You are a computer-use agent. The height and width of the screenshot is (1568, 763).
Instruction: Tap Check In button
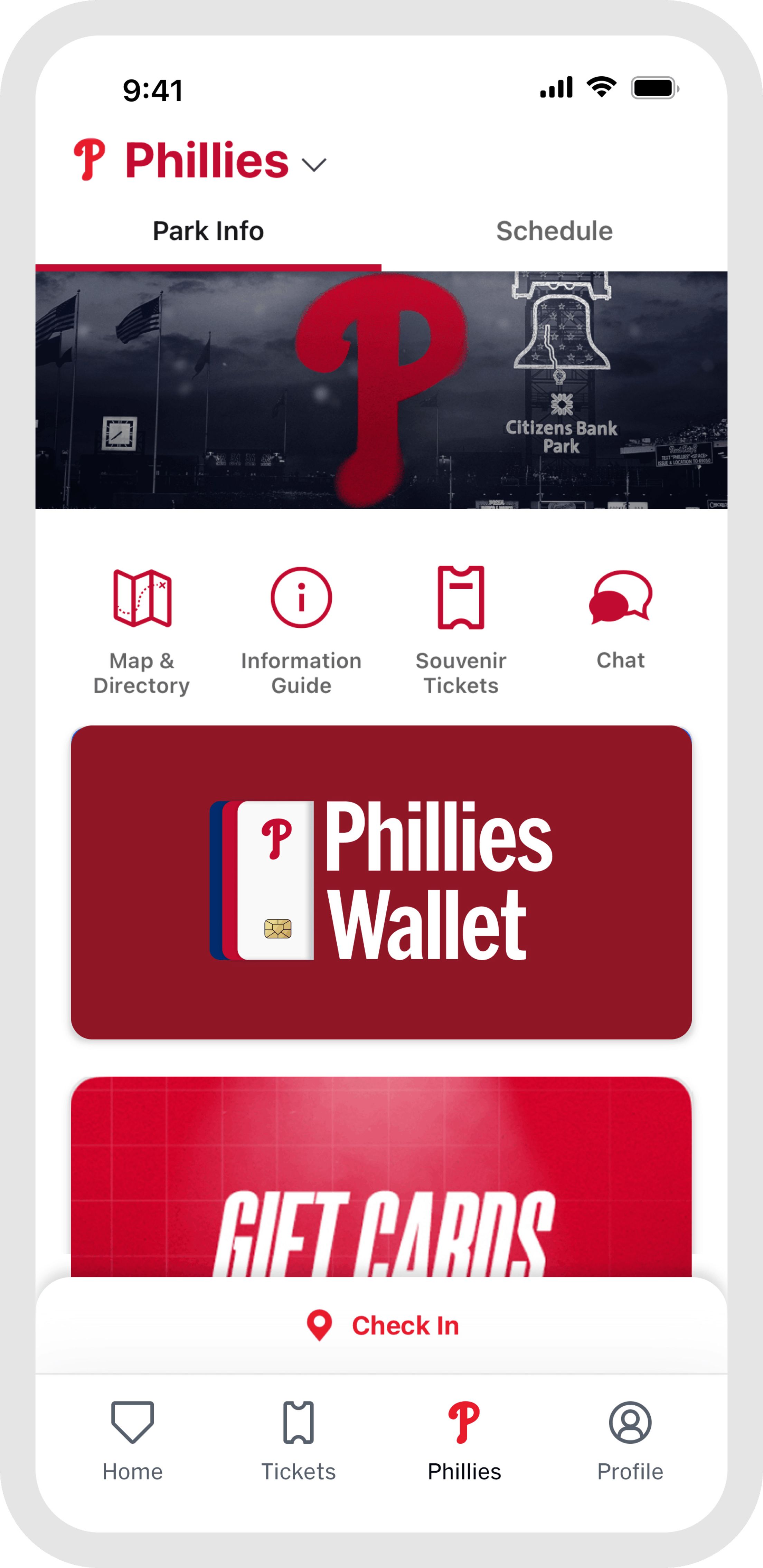coord(383,1325)
